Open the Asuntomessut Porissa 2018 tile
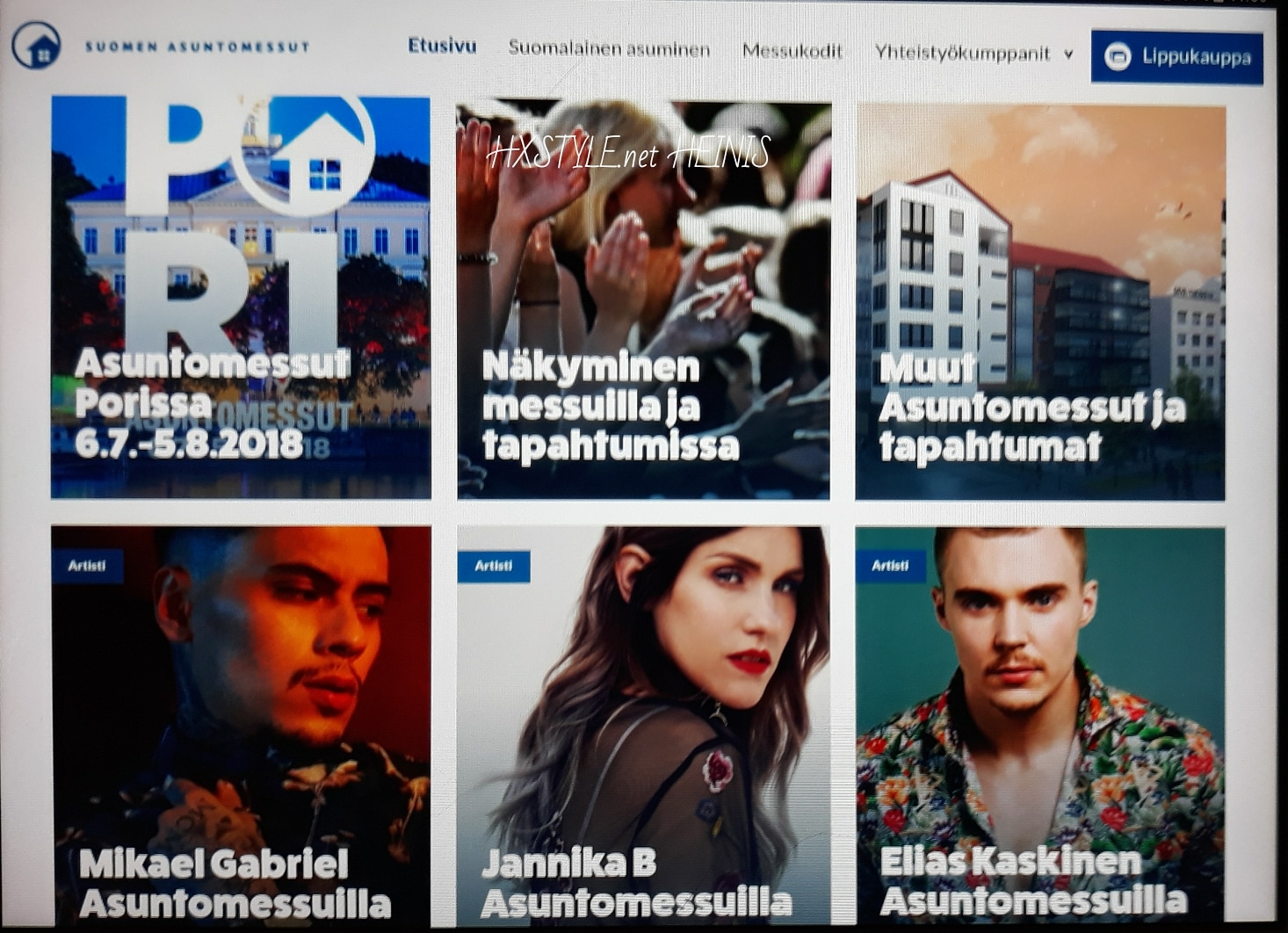This screenshot has width=1288, height=933. [x=241, y=299]
